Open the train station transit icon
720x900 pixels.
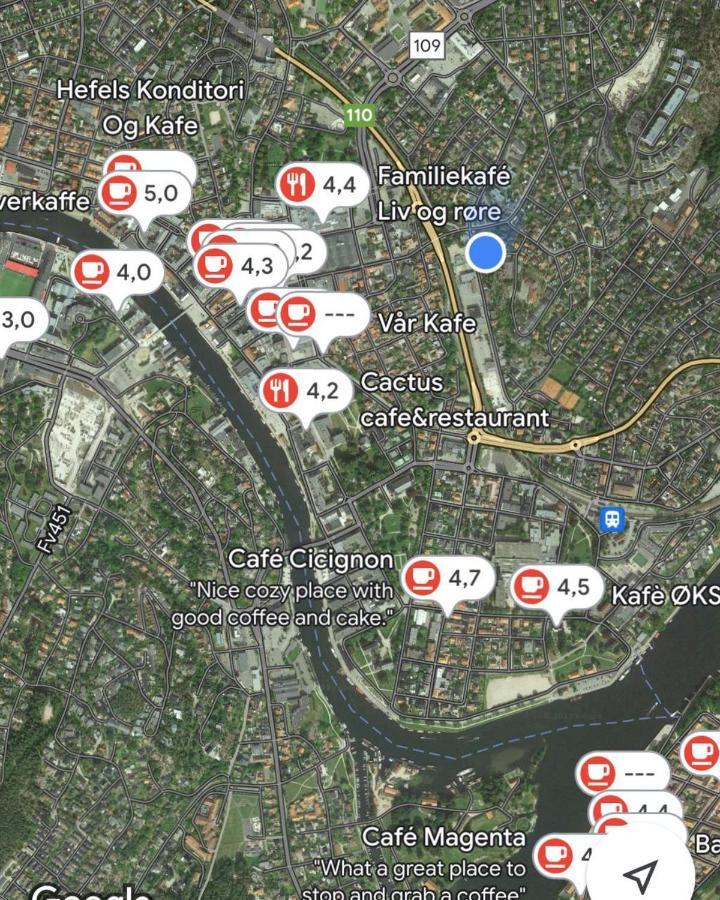(611, 519)
